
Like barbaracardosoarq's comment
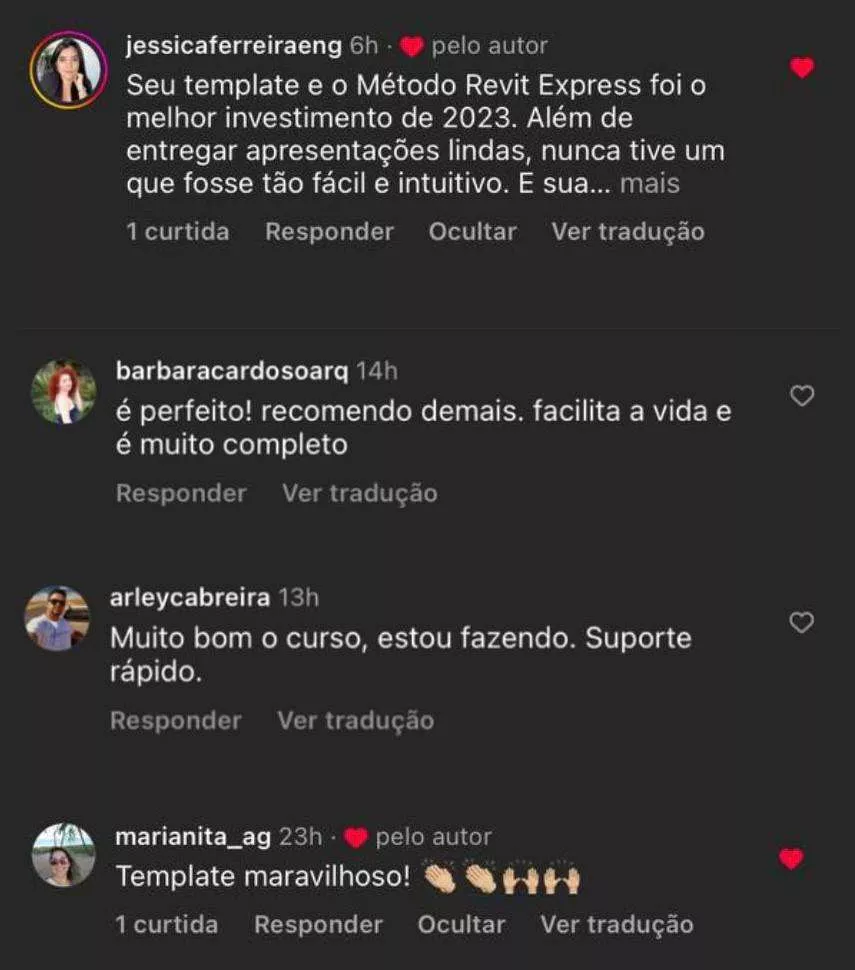click(802, 397)
